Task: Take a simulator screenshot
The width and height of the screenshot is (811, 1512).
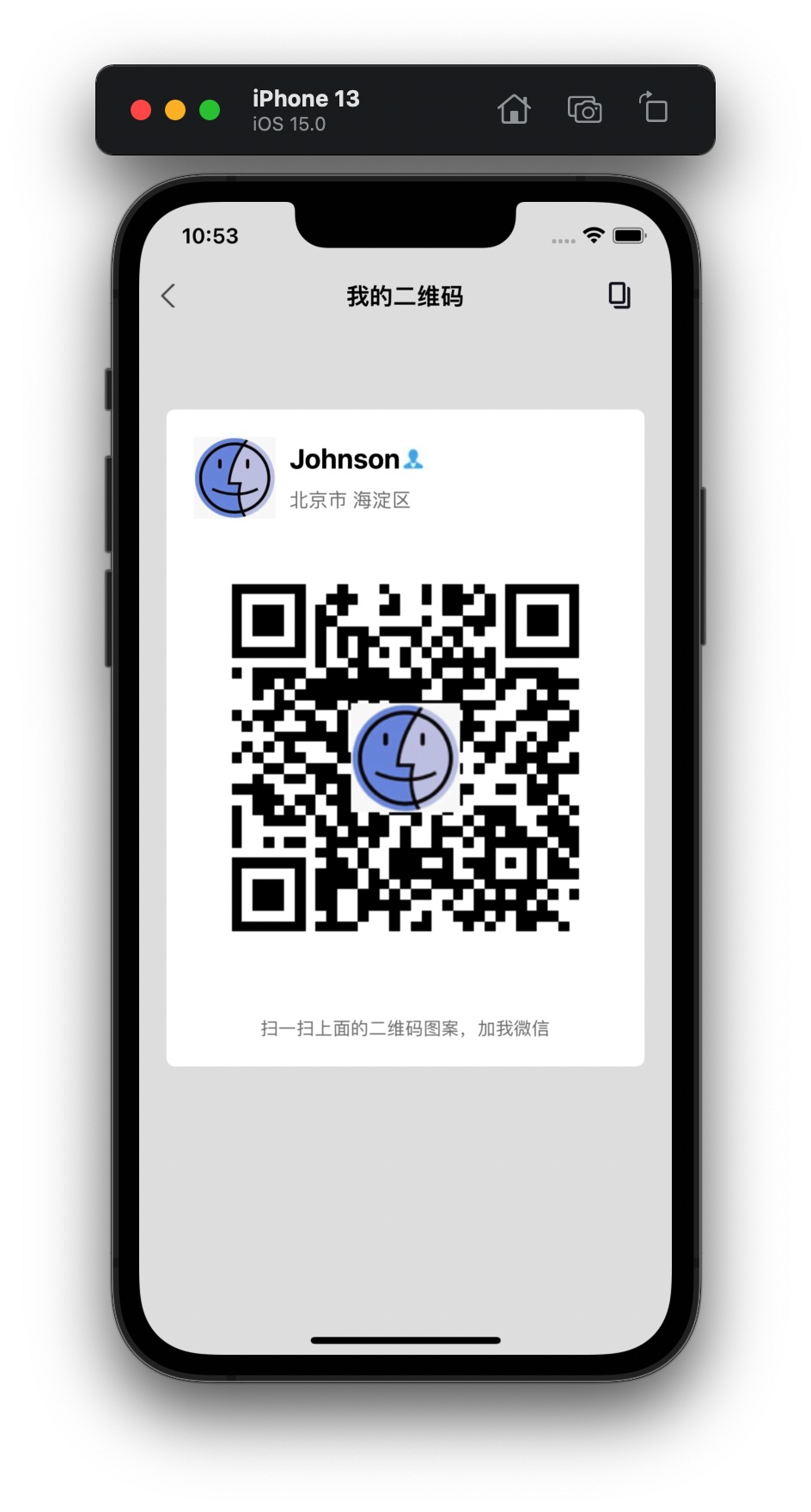Action: point(584,110)
